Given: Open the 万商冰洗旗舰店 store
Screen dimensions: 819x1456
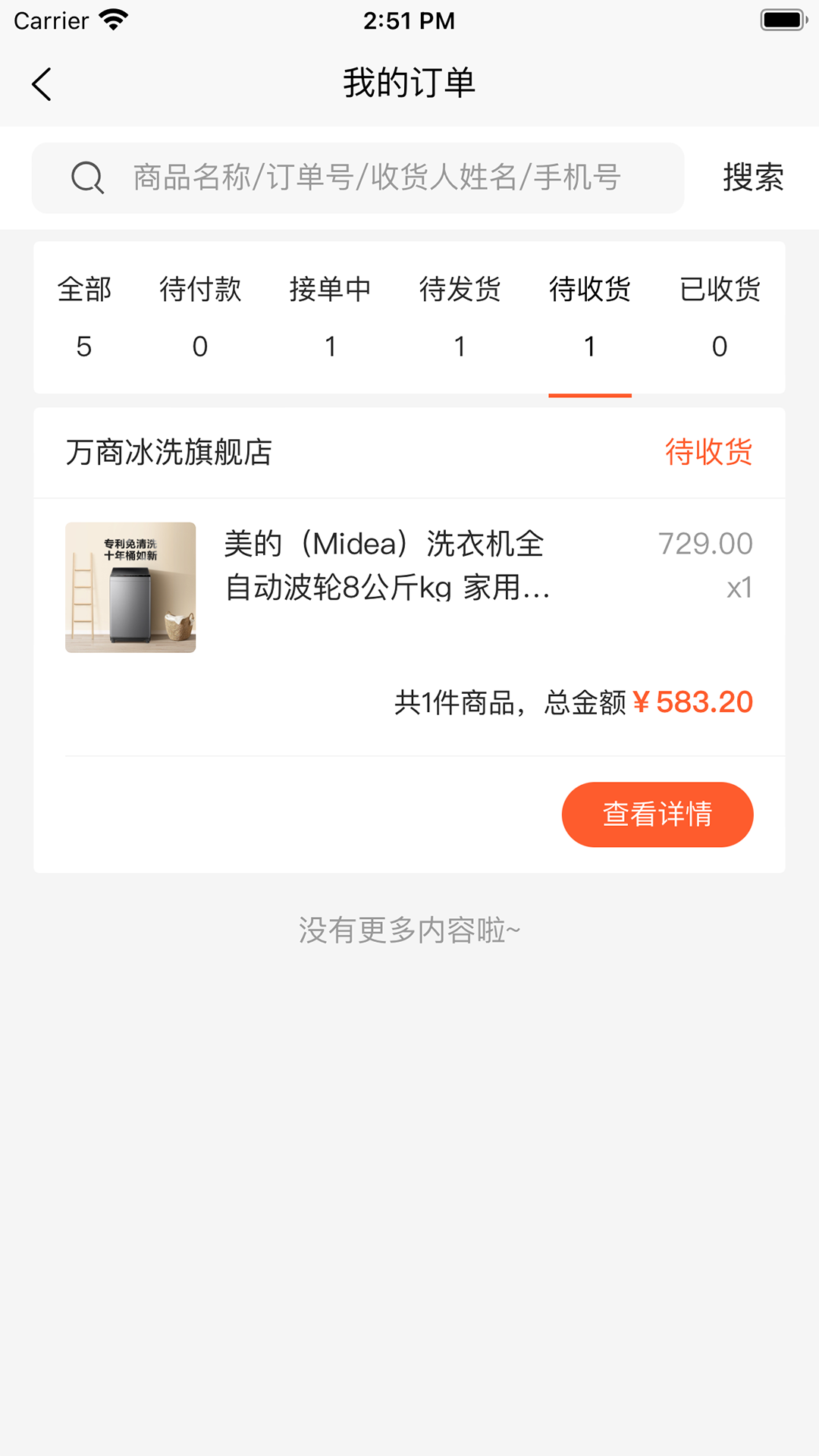Looking at the screenshot, I should coord(169,453).
